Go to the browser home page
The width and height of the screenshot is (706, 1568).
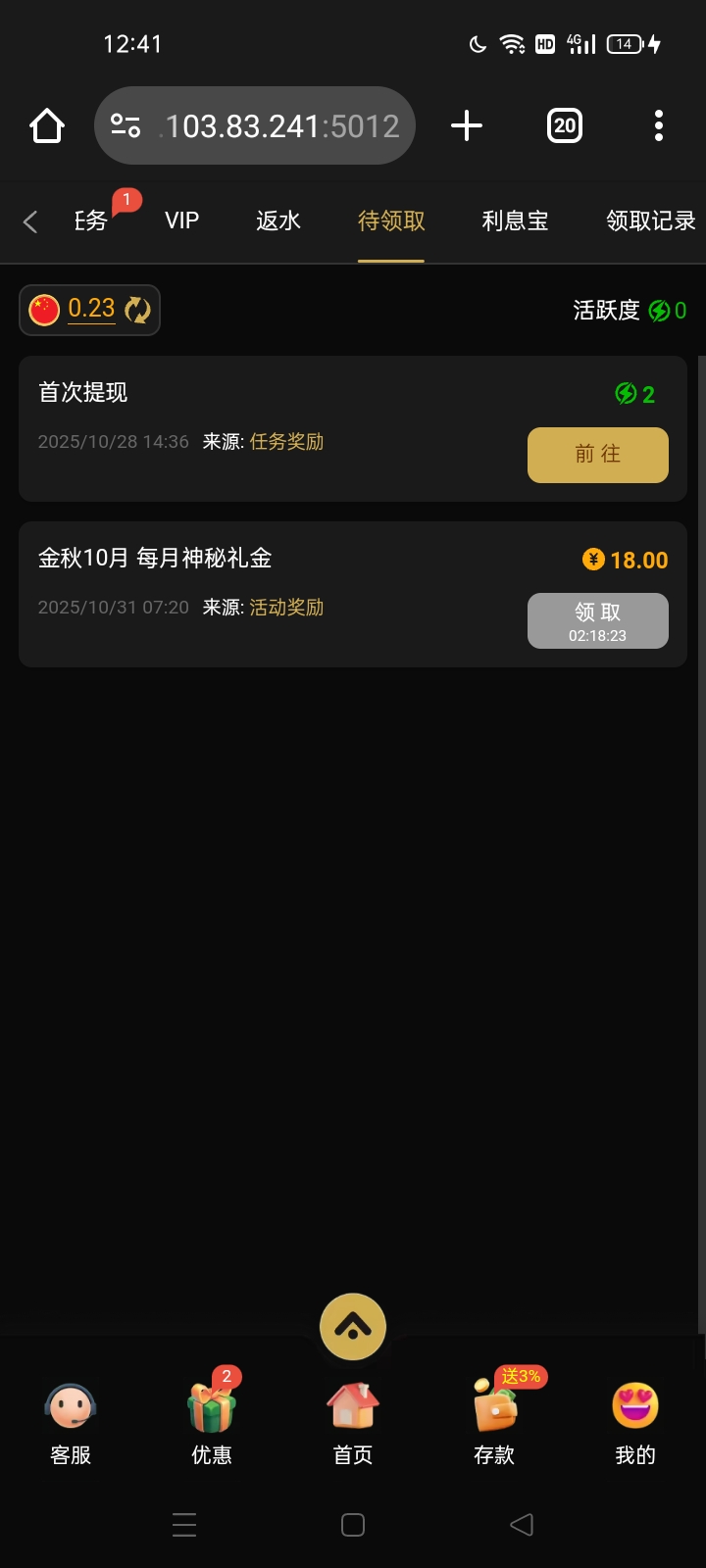click(47, 125)
